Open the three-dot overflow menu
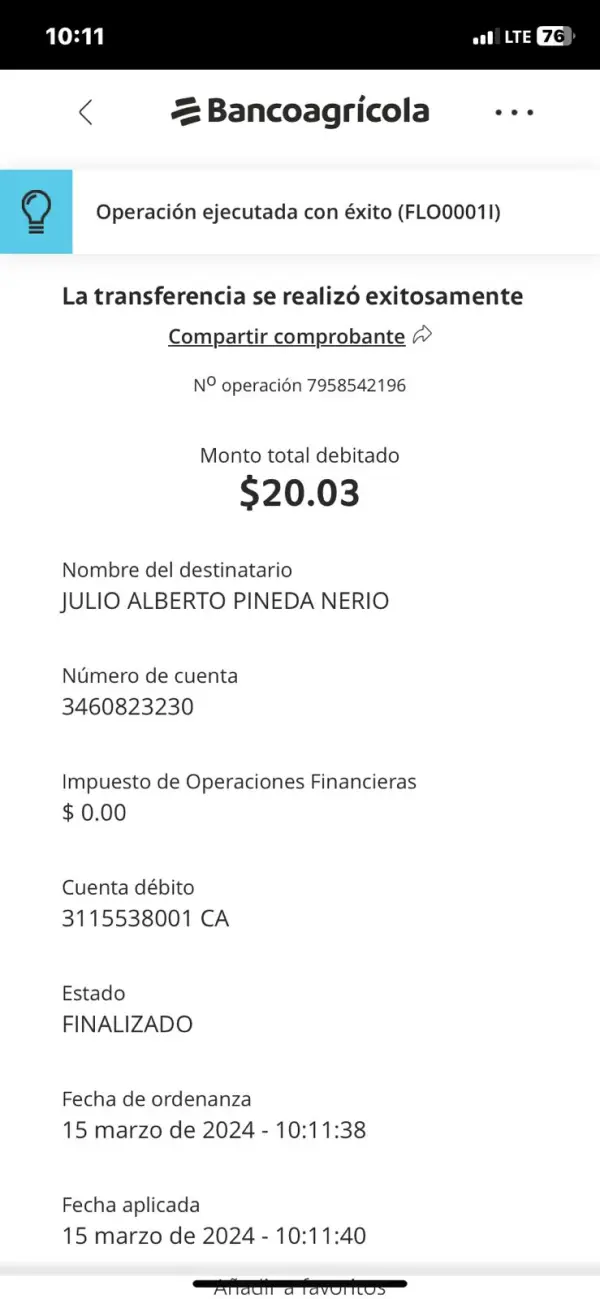 click(514, 112)
